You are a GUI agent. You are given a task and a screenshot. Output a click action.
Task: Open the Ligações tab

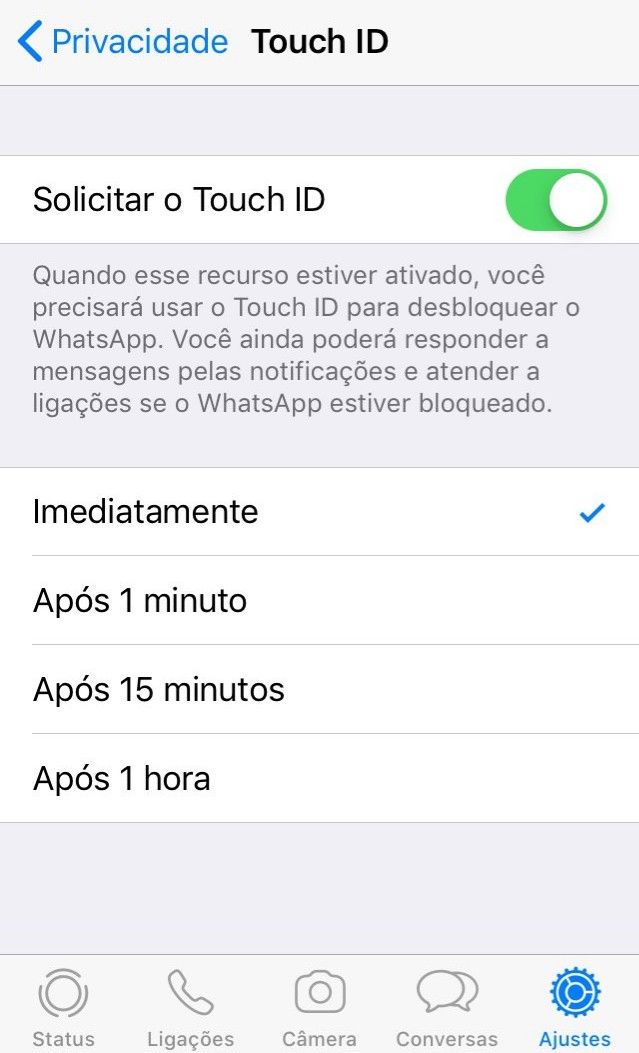[190, 1005]
